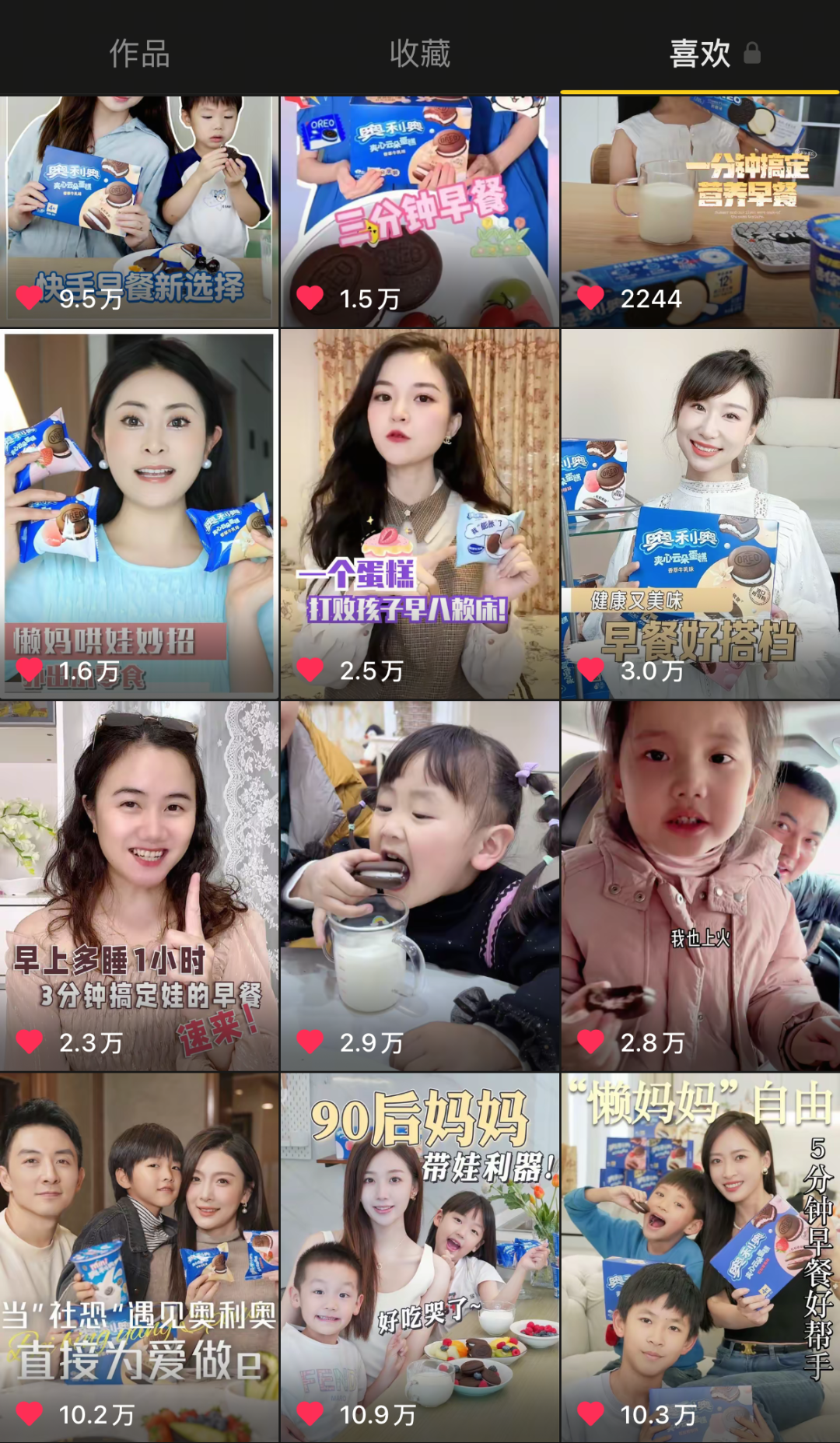Image resolution: width=840 pixels, height=1443 pixels.
Task: Open the 早上多睡1小时 video
Action: [140, 885]
